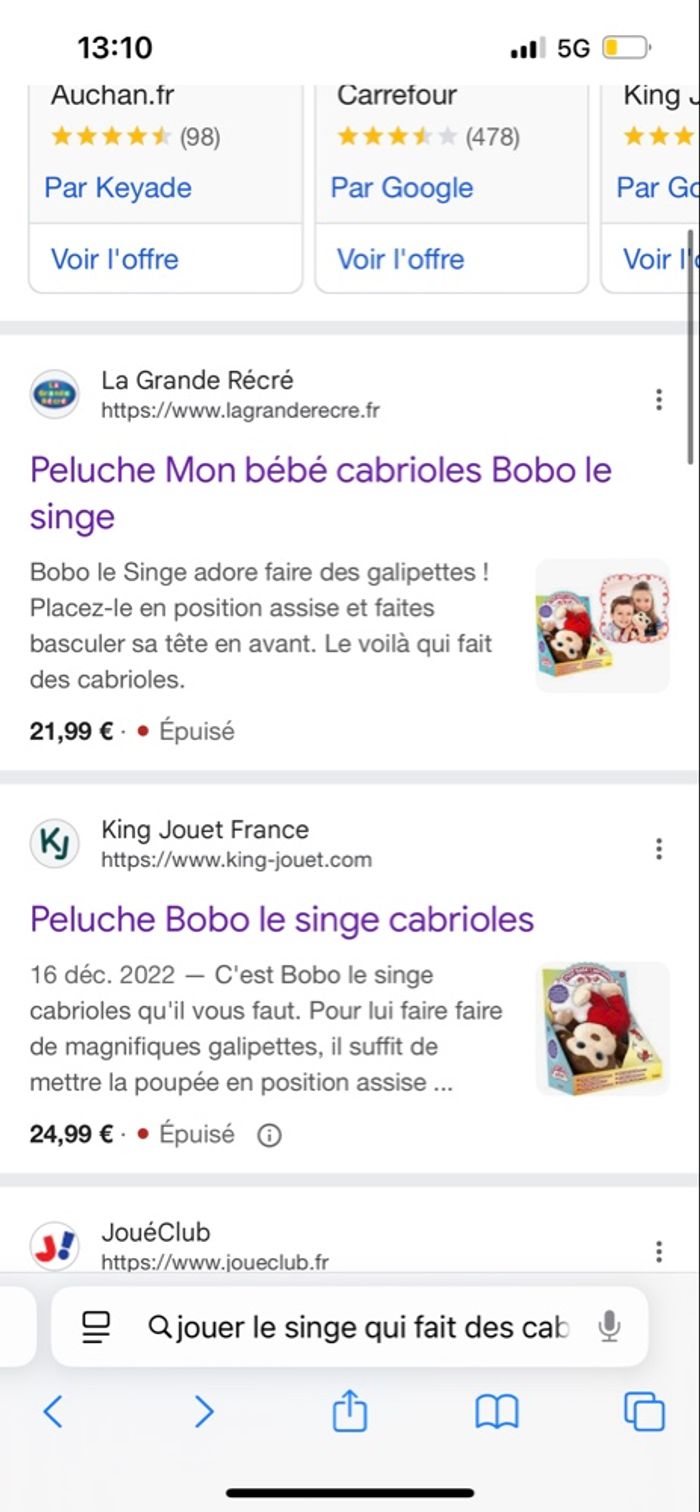The width and height of the screenshot is (700, 1512).
Task: Open Peluche Bobo le singe cabrioles result
Action: [x=282, y=919]
